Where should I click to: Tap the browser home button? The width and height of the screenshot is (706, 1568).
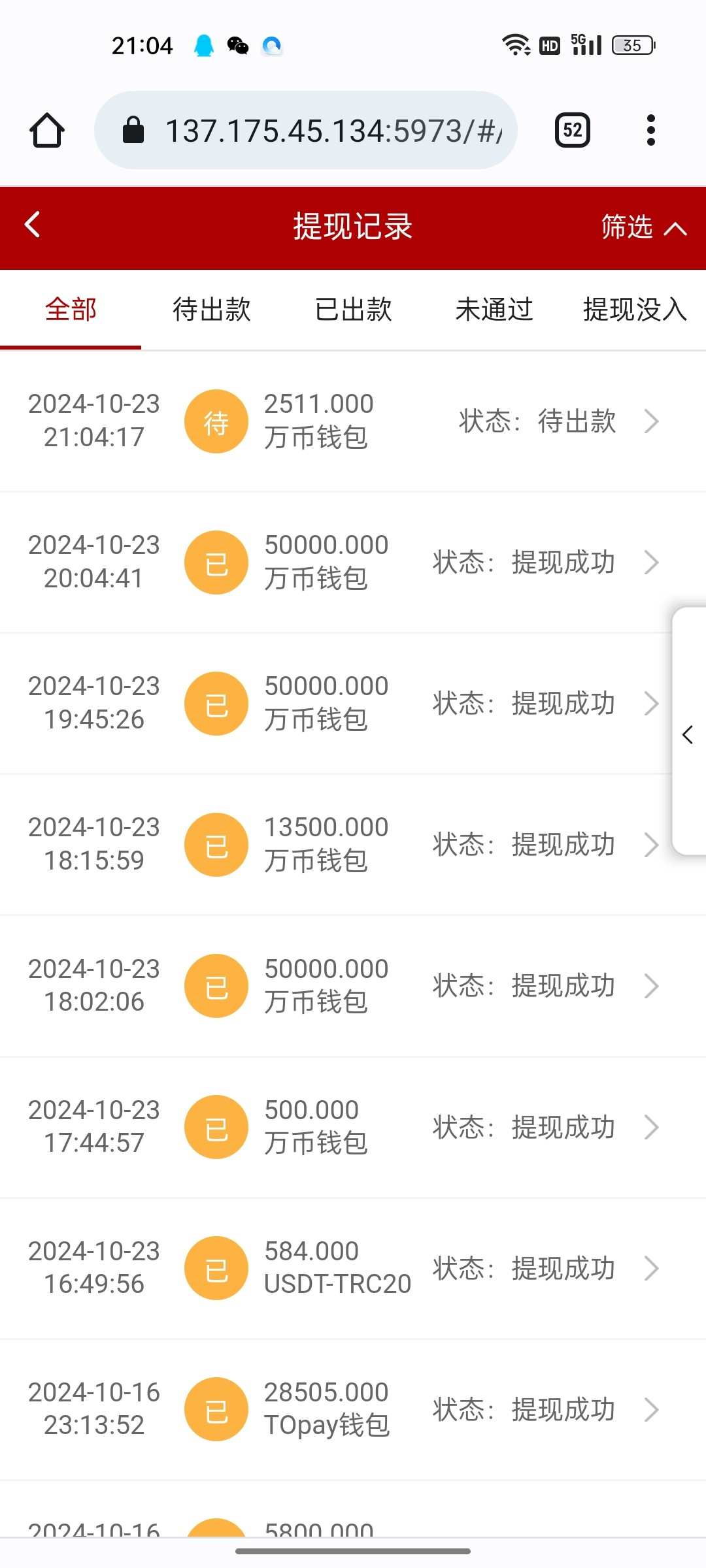tap(47, 130)
